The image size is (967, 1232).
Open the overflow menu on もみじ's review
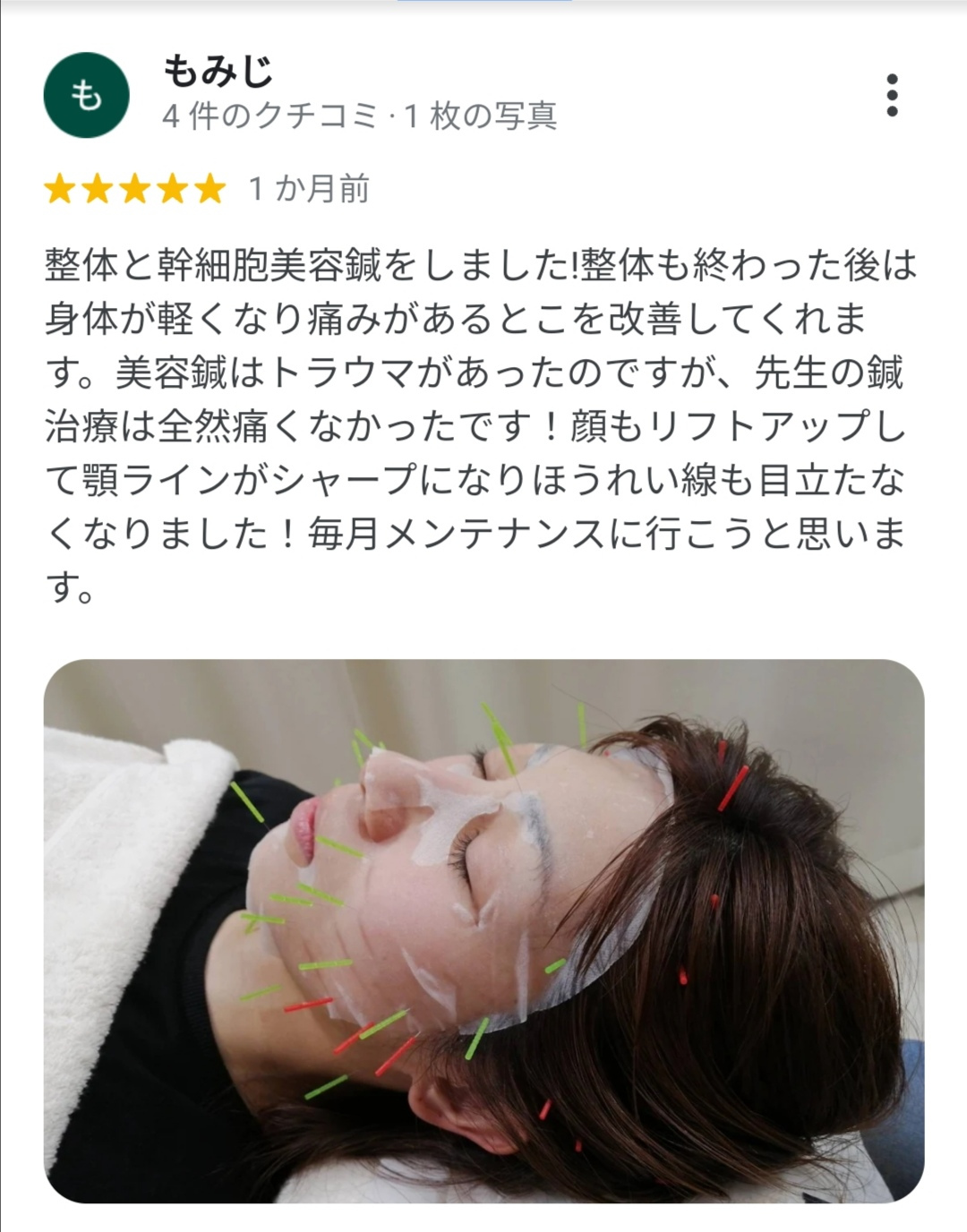(891, 95)
